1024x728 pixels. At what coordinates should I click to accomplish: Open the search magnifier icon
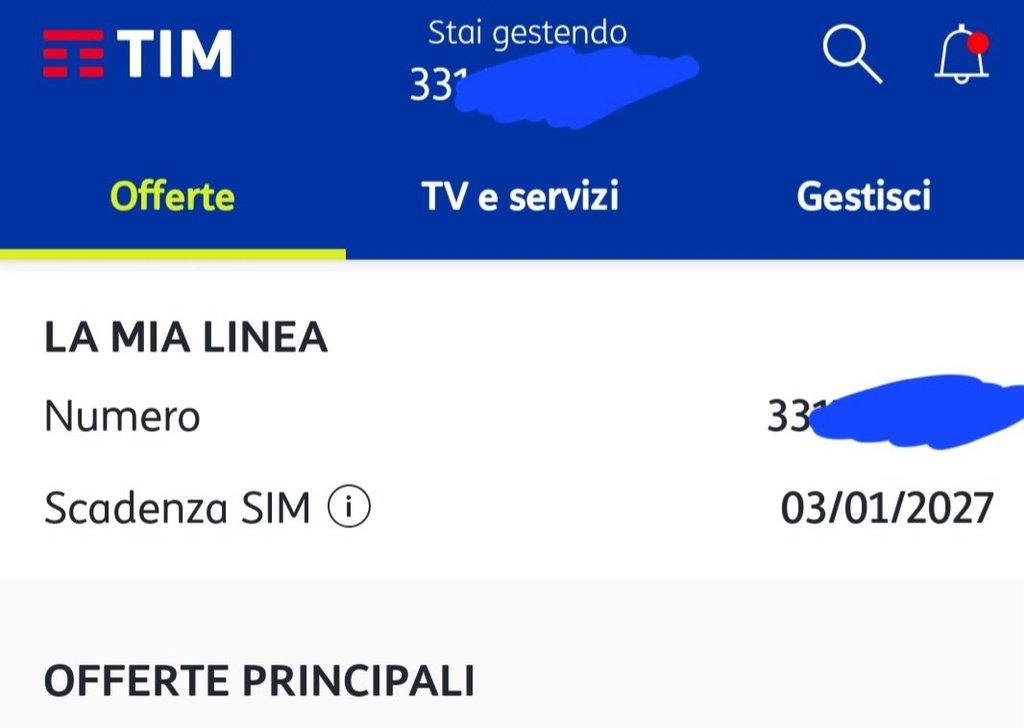(852, 54)
